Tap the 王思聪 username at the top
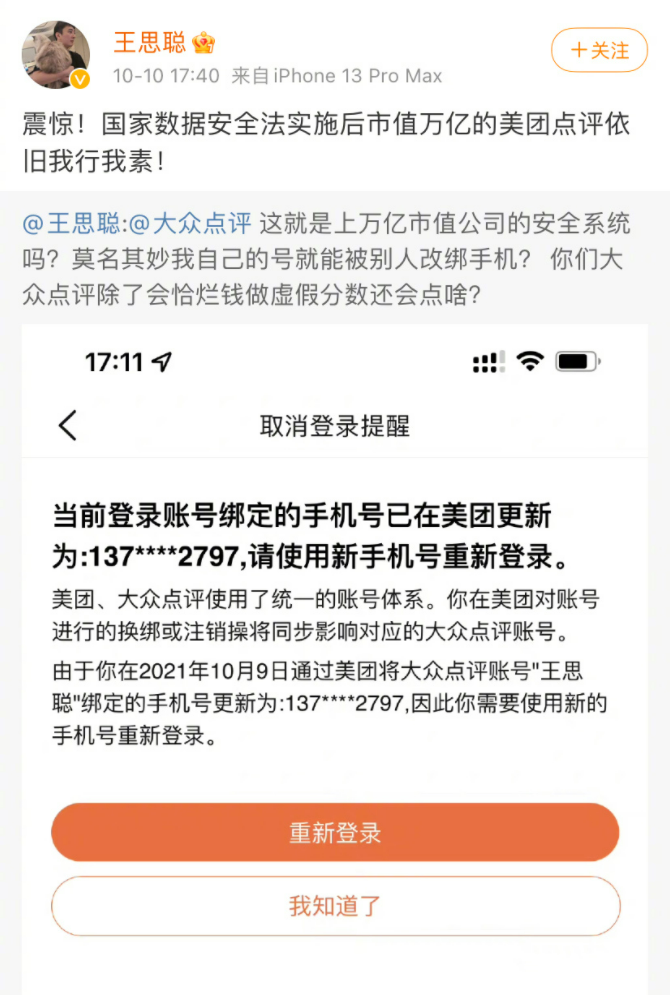Screen dimensions: 670x995 click(150, 42)
